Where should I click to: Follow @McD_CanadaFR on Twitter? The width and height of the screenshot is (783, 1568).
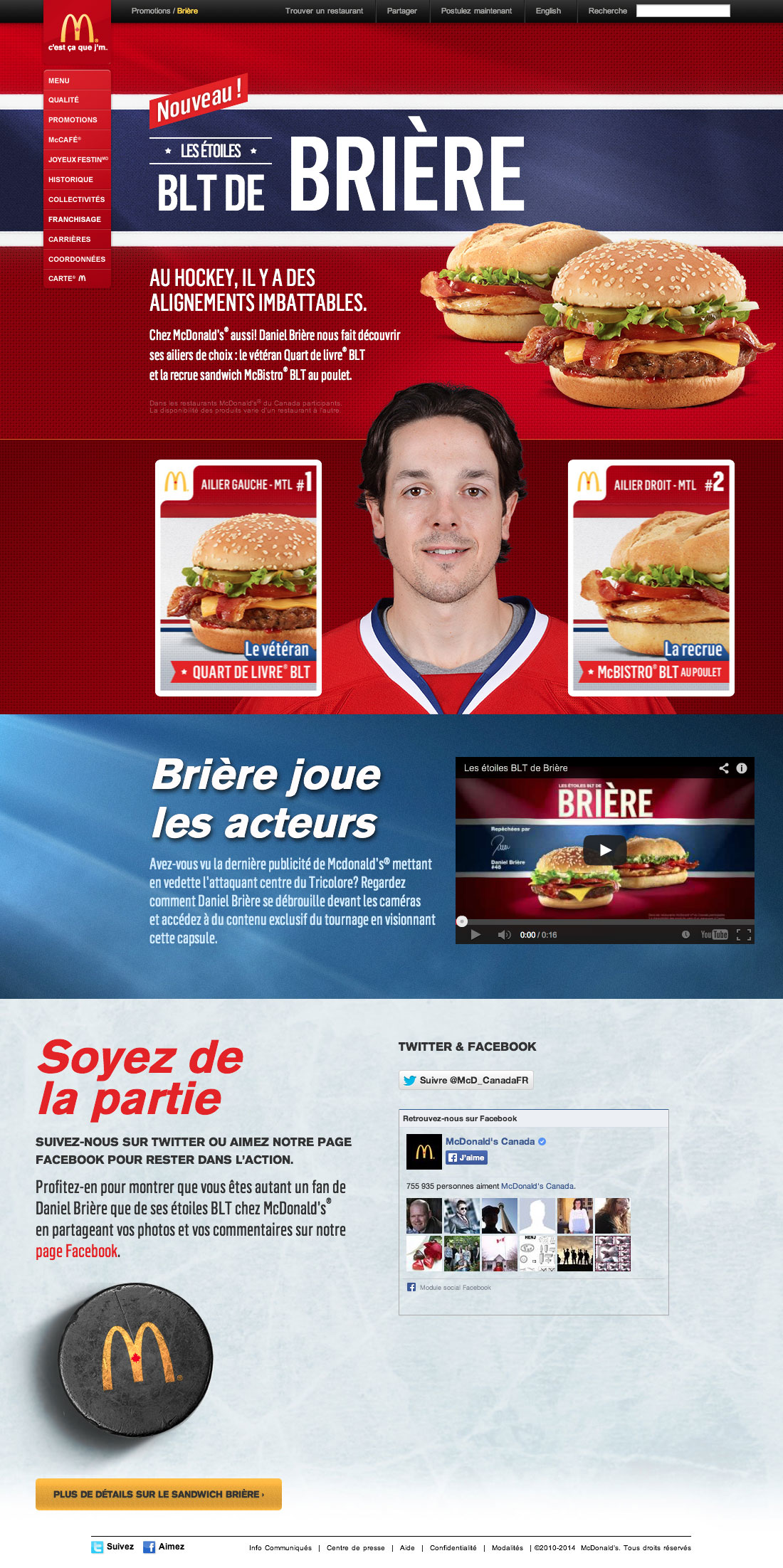coord(466,1080)
